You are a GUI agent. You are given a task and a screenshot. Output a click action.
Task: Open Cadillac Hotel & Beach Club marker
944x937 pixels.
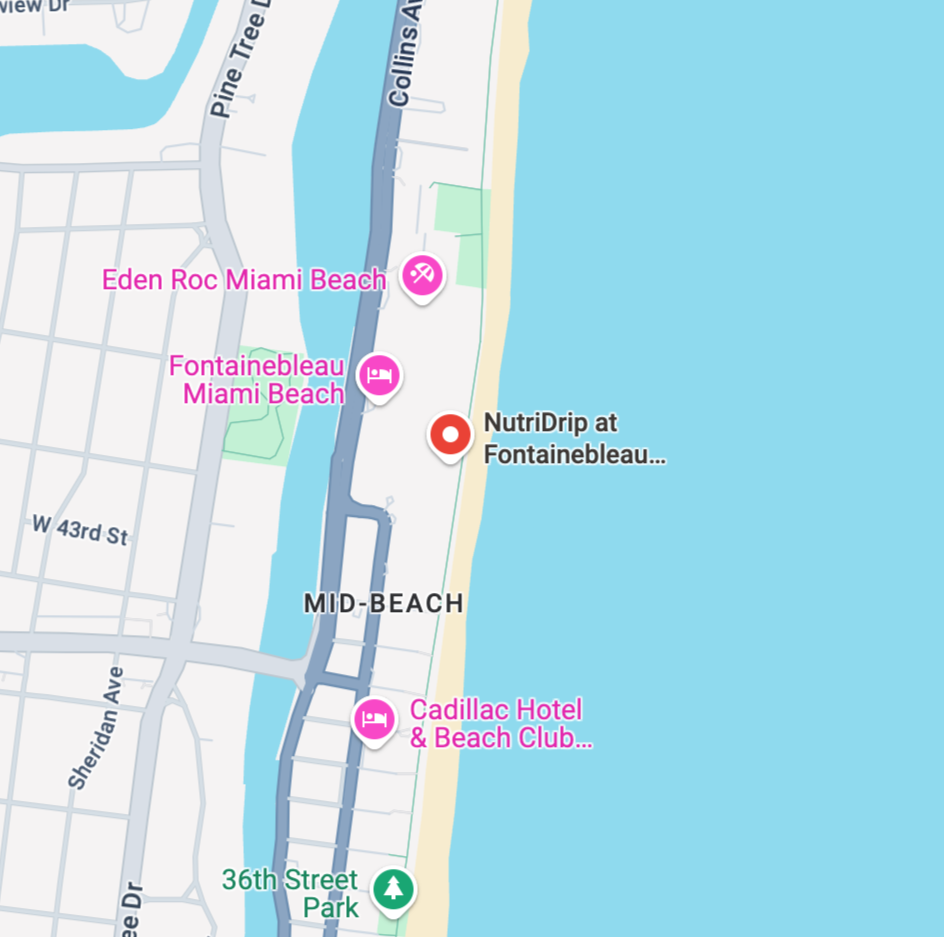[x=375, y=719]
